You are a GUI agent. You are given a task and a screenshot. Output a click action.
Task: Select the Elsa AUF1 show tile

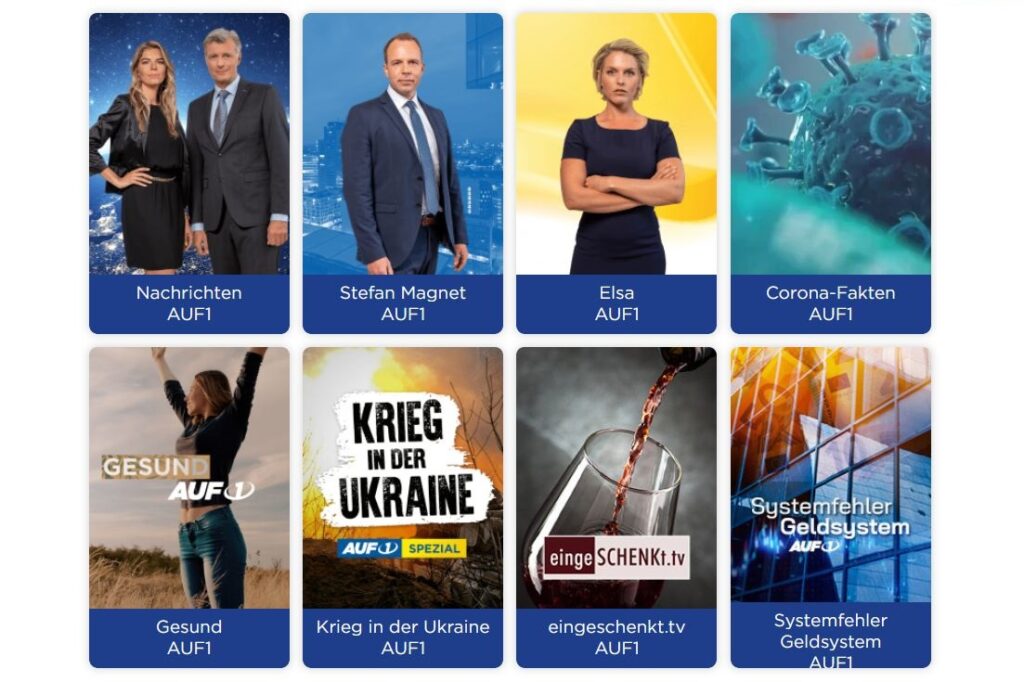pos(616,173)
